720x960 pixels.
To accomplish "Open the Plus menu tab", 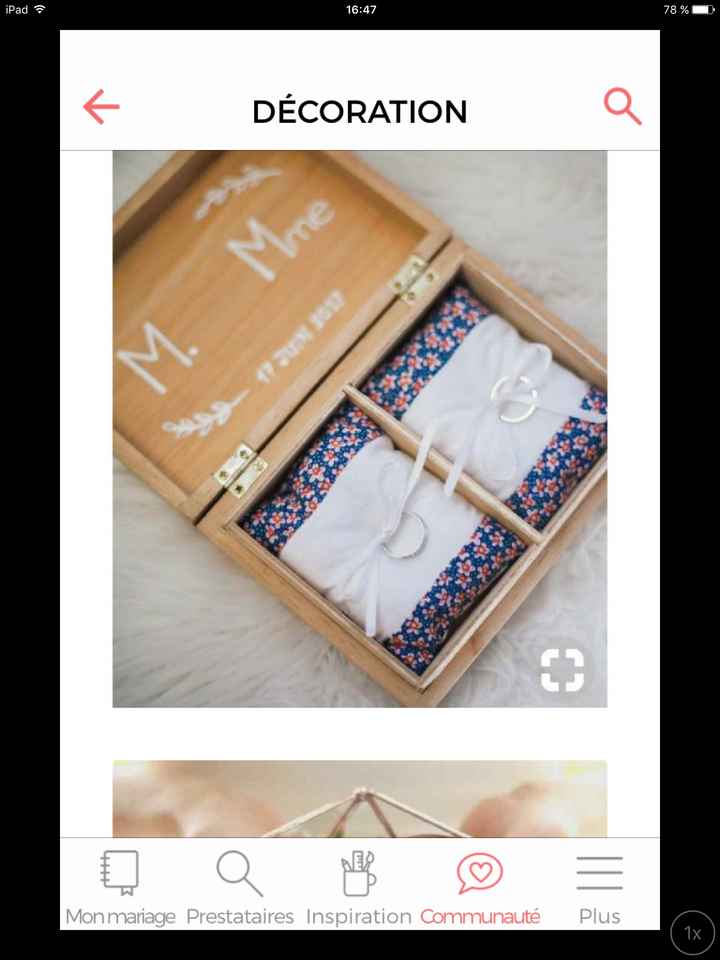I will [x=599, y=886].
